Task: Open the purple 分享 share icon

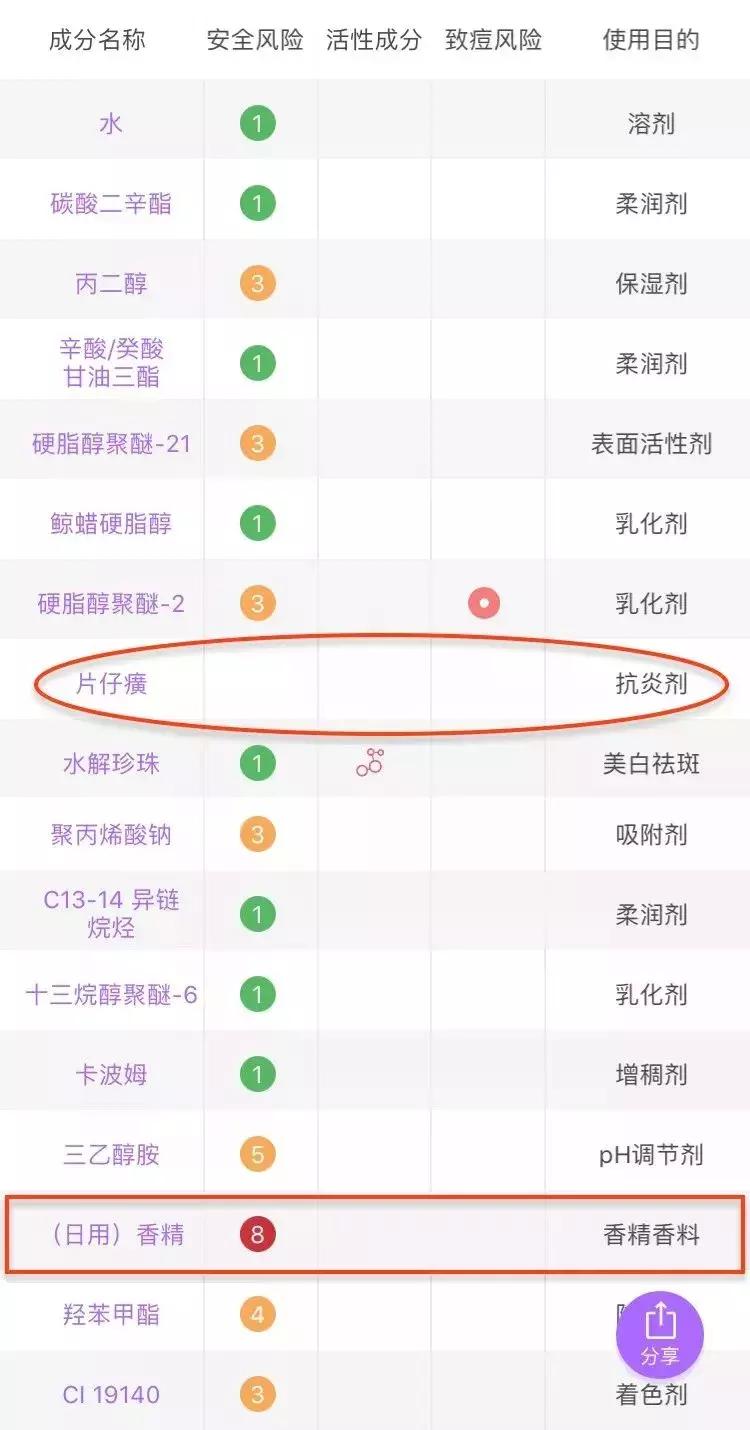Action: pos(662,1335)
